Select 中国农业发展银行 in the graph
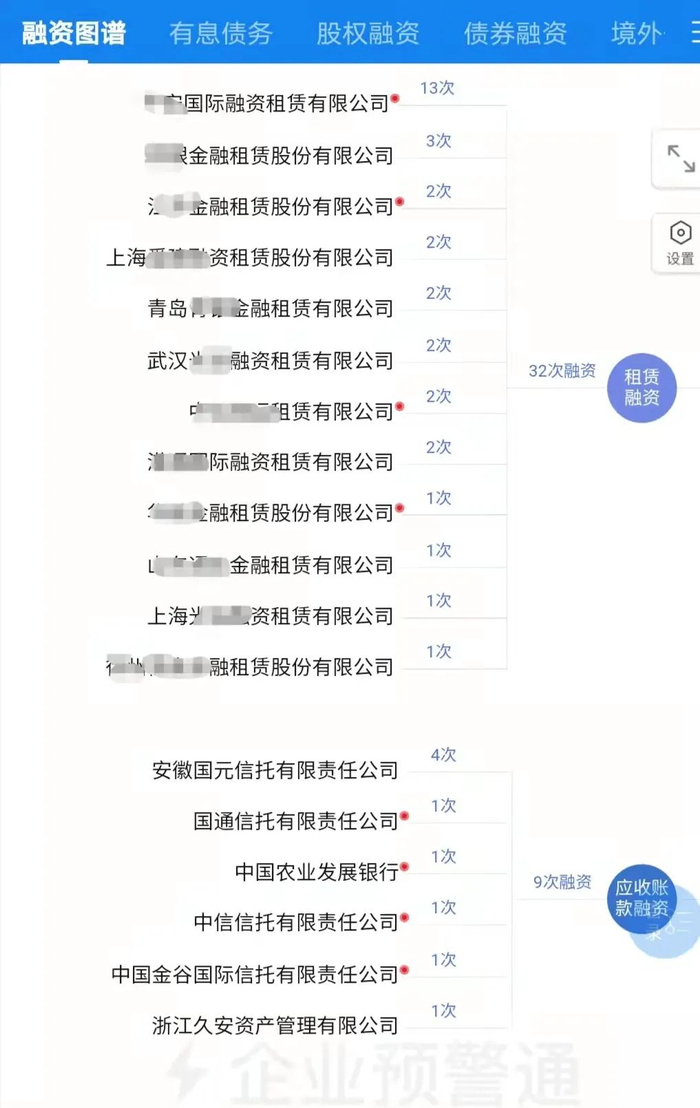Image resolution: width=700 pixels, height=1108 pixels. (x=317, y=872)
